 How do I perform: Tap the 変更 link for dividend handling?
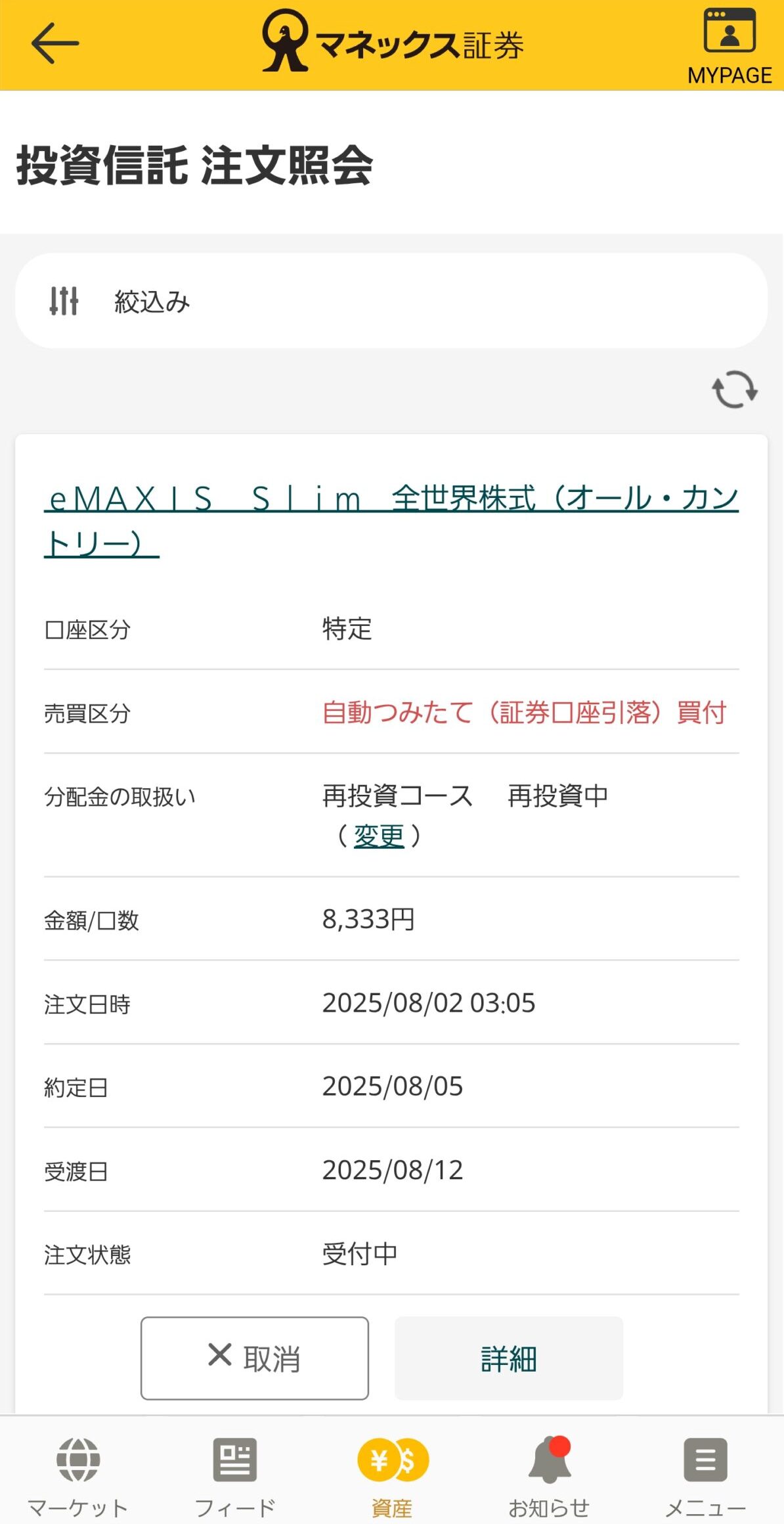click(379, 836)
